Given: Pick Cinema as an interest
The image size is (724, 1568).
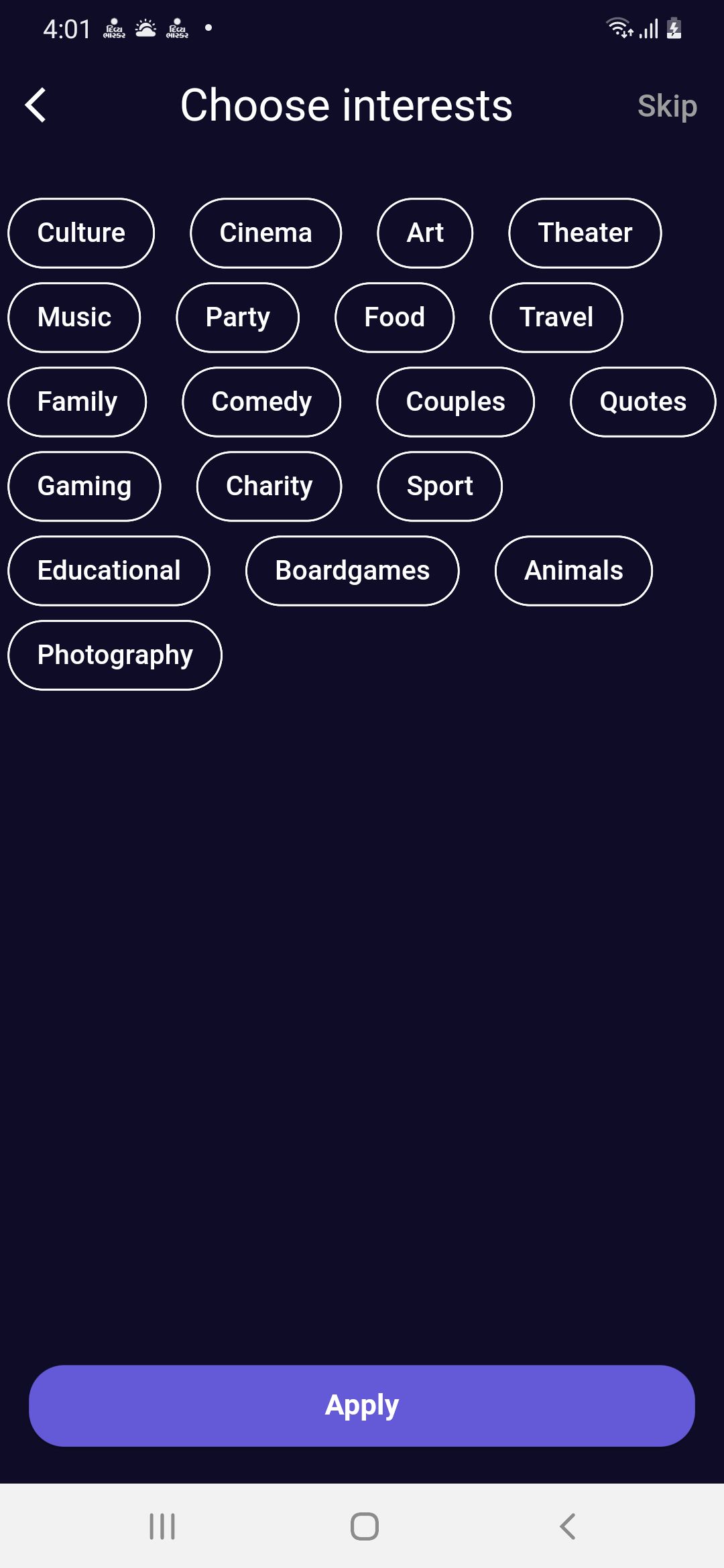Looking at the screenshot, I should (x=265, y=233).
